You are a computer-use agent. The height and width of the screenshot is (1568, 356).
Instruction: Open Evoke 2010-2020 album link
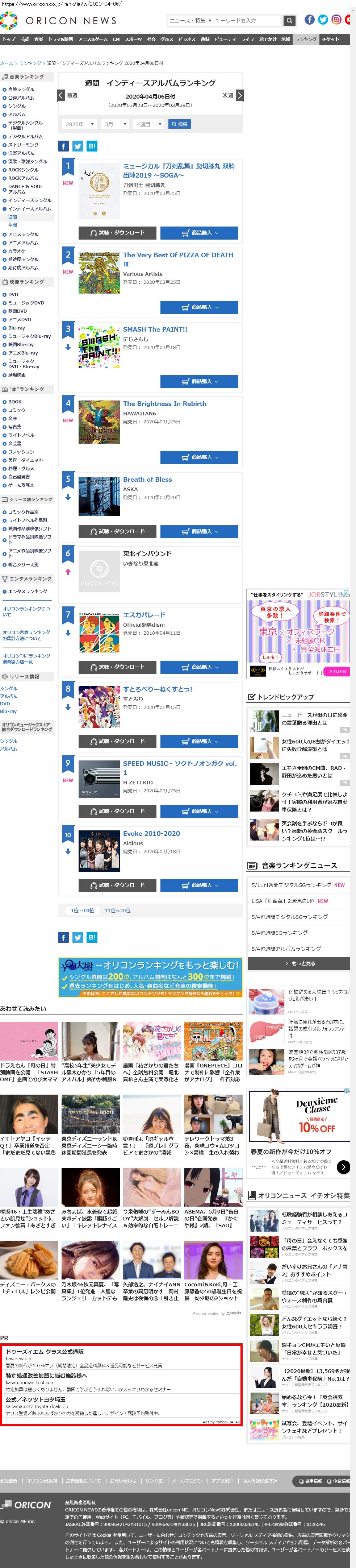point(151,834)
